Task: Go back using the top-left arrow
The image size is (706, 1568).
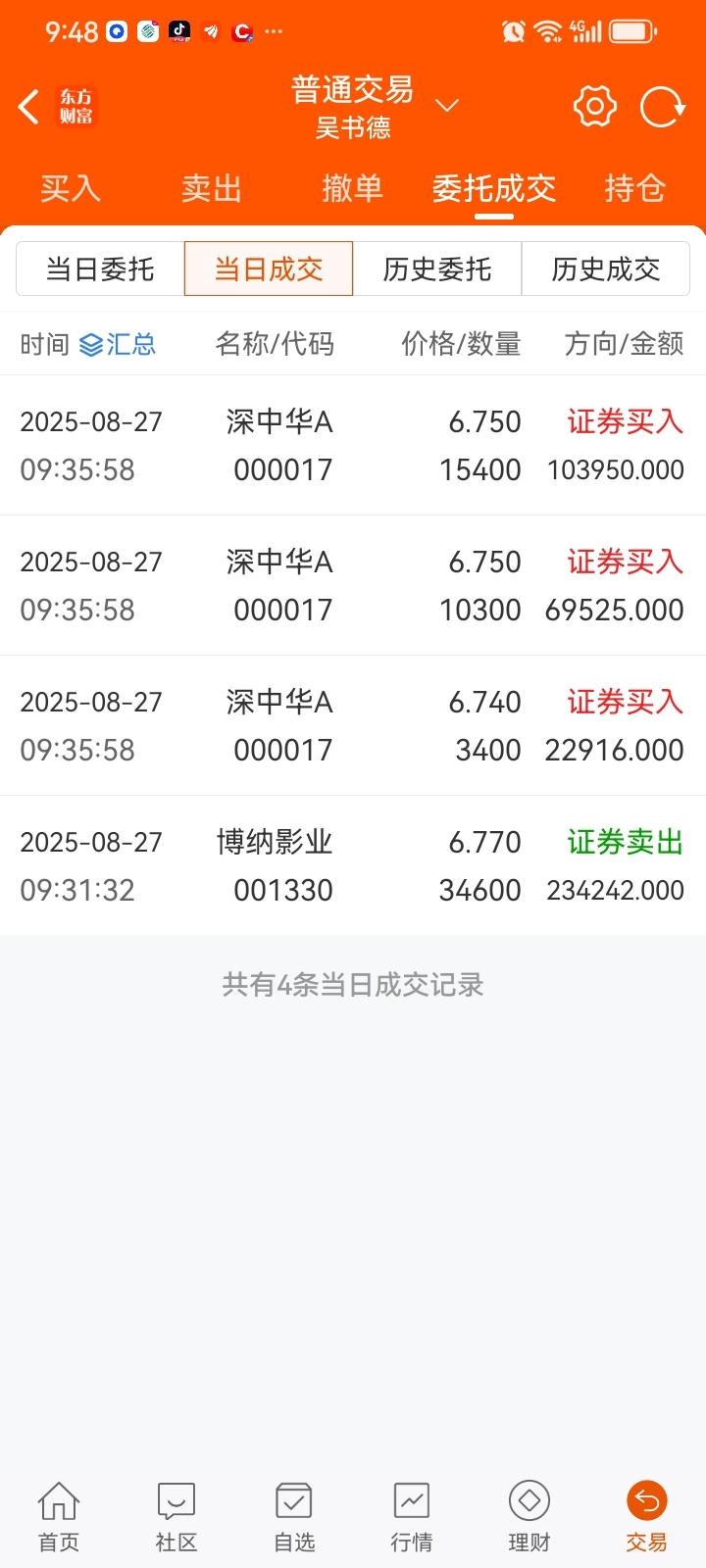Action: click(x=29, y=107)
